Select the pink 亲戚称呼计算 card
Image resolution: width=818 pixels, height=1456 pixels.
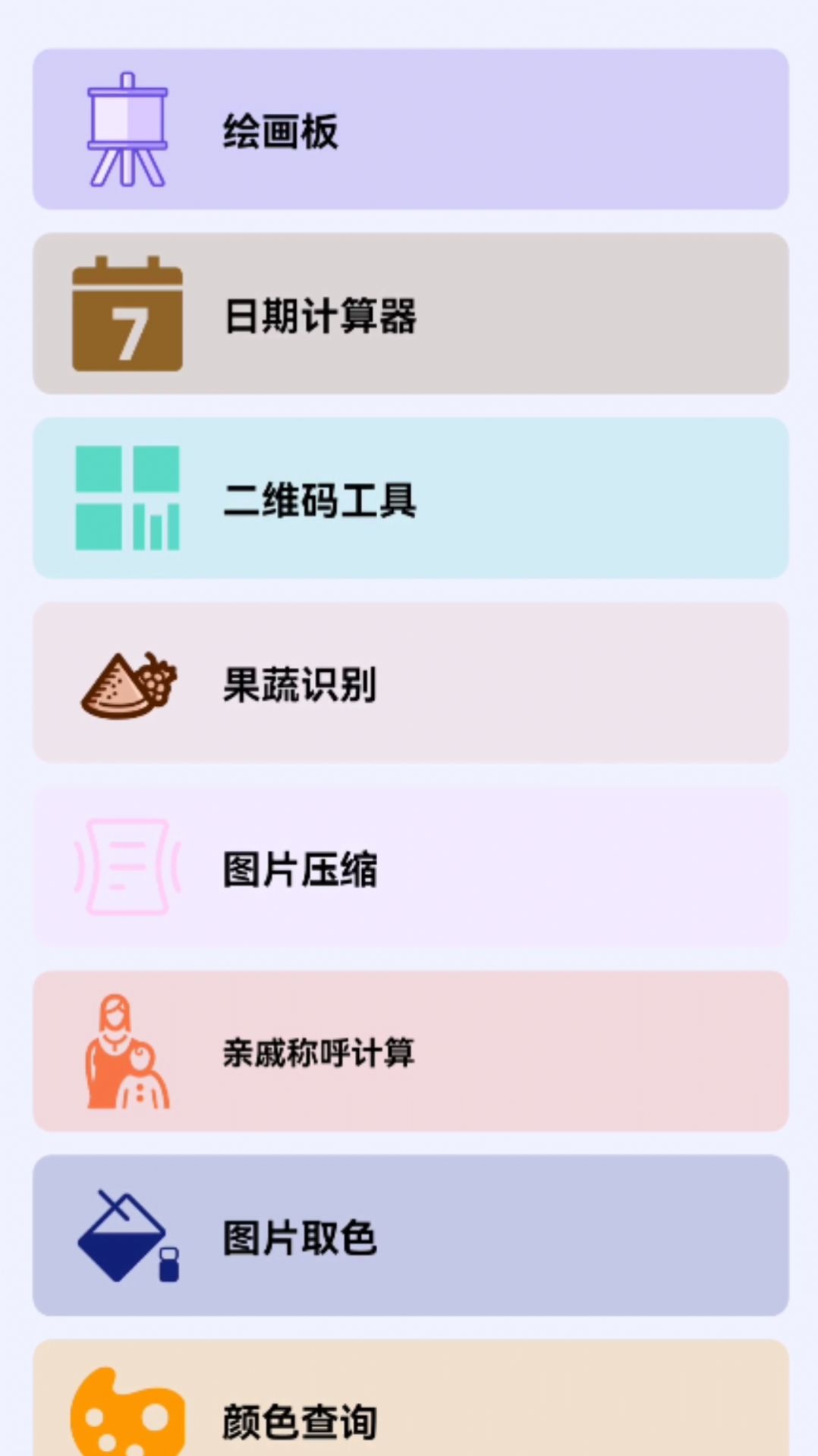(x=531, y=1054)
